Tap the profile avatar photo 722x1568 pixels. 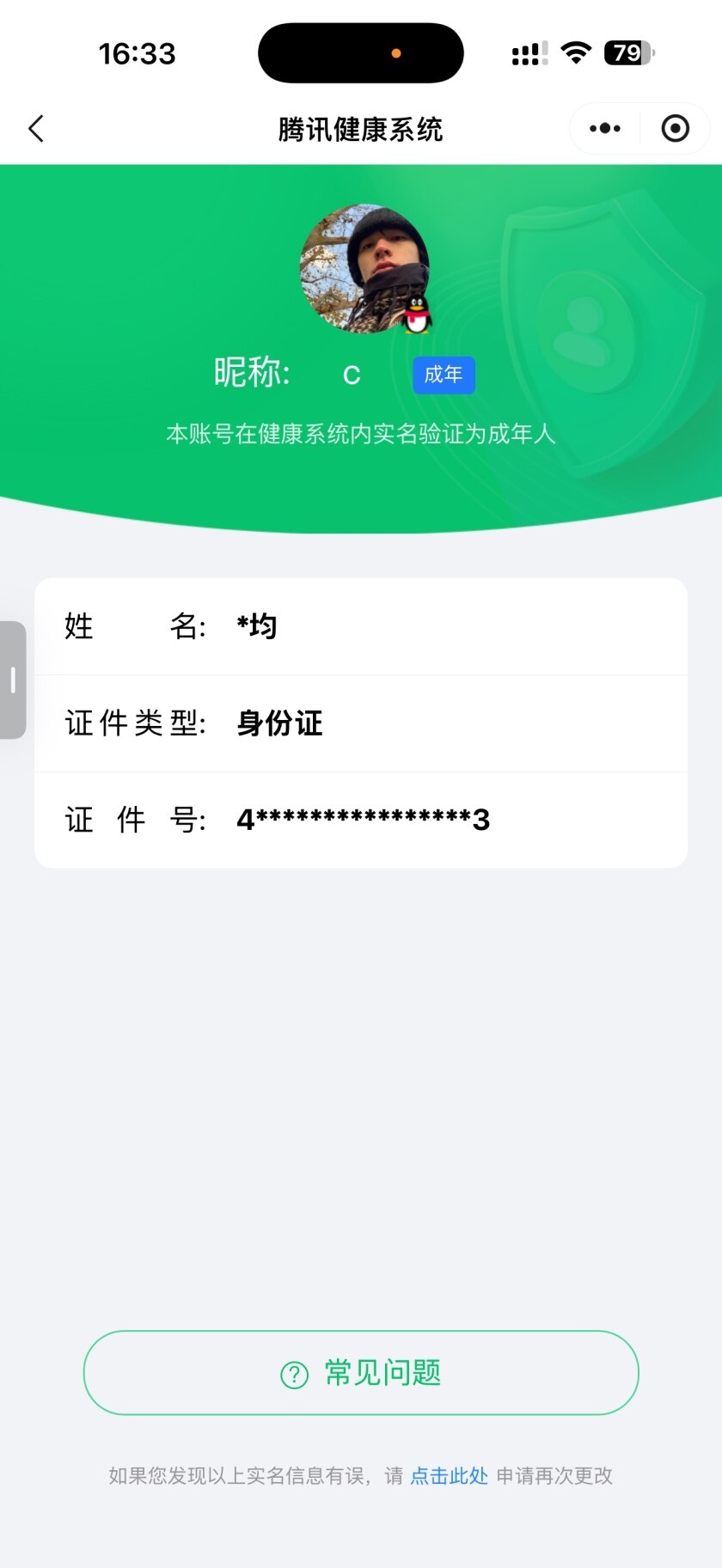pyautogui.click(x=361, y=268)
